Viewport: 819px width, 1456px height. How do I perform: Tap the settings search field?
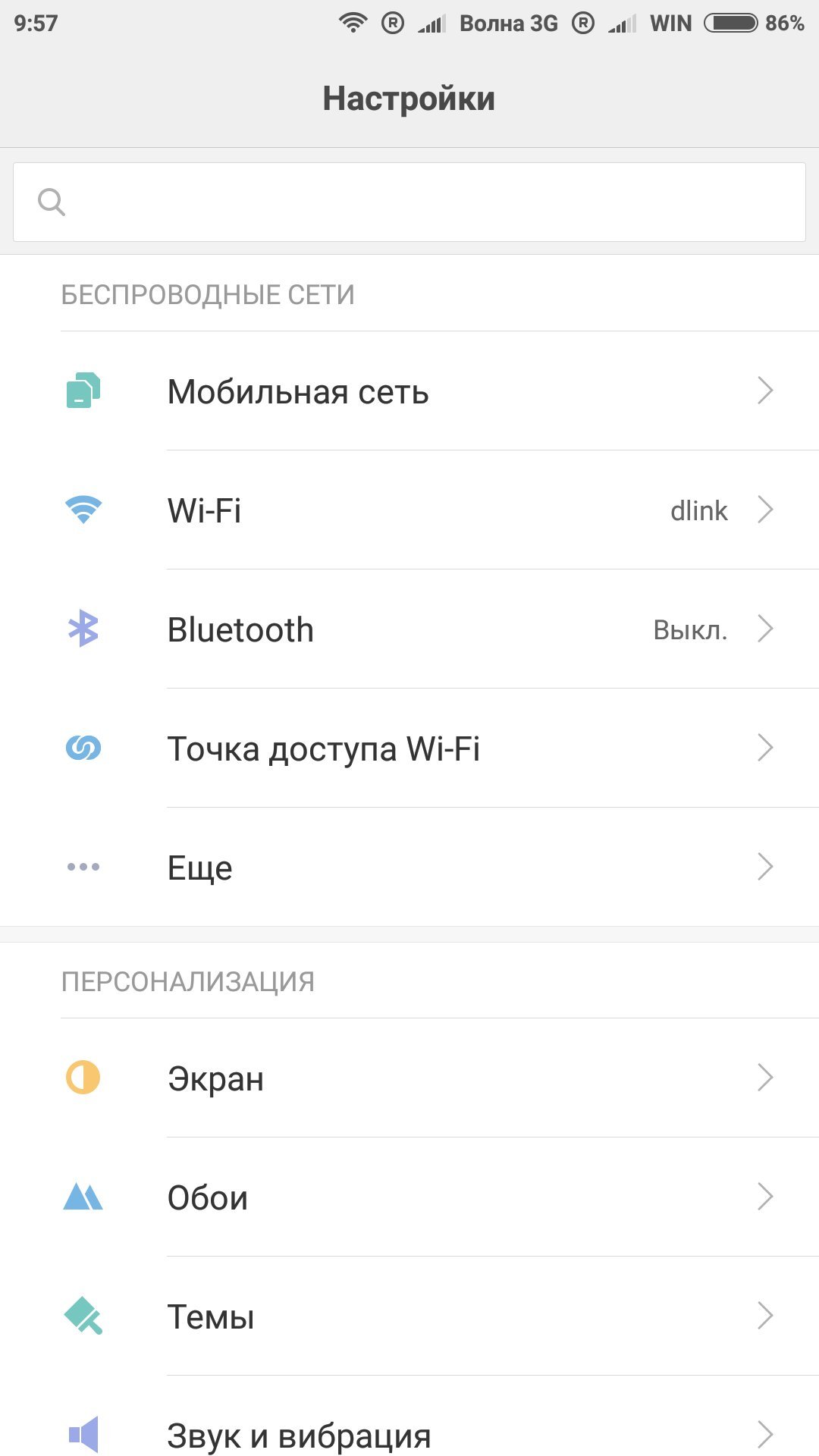click(409, 202)
